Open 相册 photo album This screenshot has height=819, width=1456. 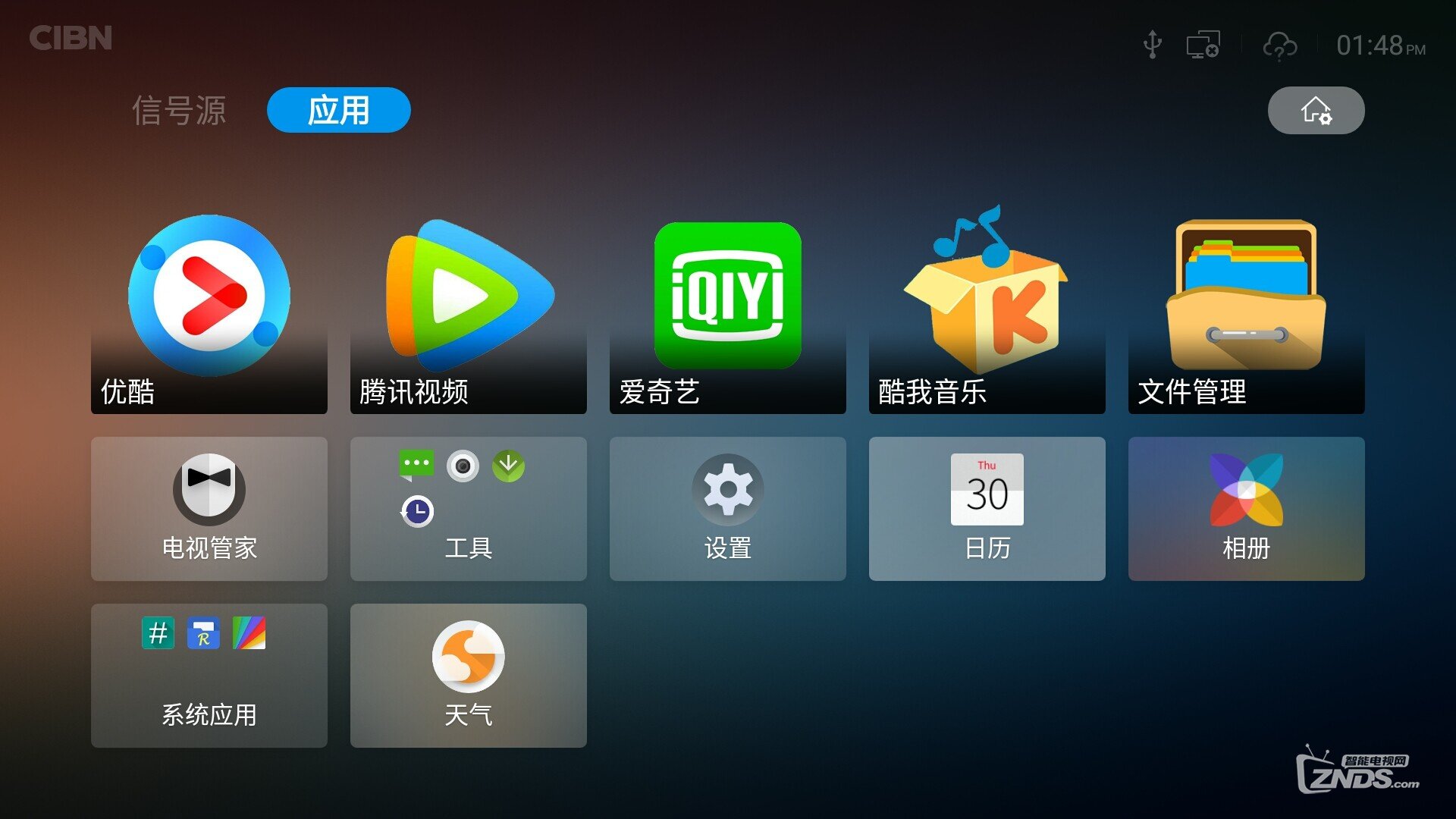(x=1246, y=508)
